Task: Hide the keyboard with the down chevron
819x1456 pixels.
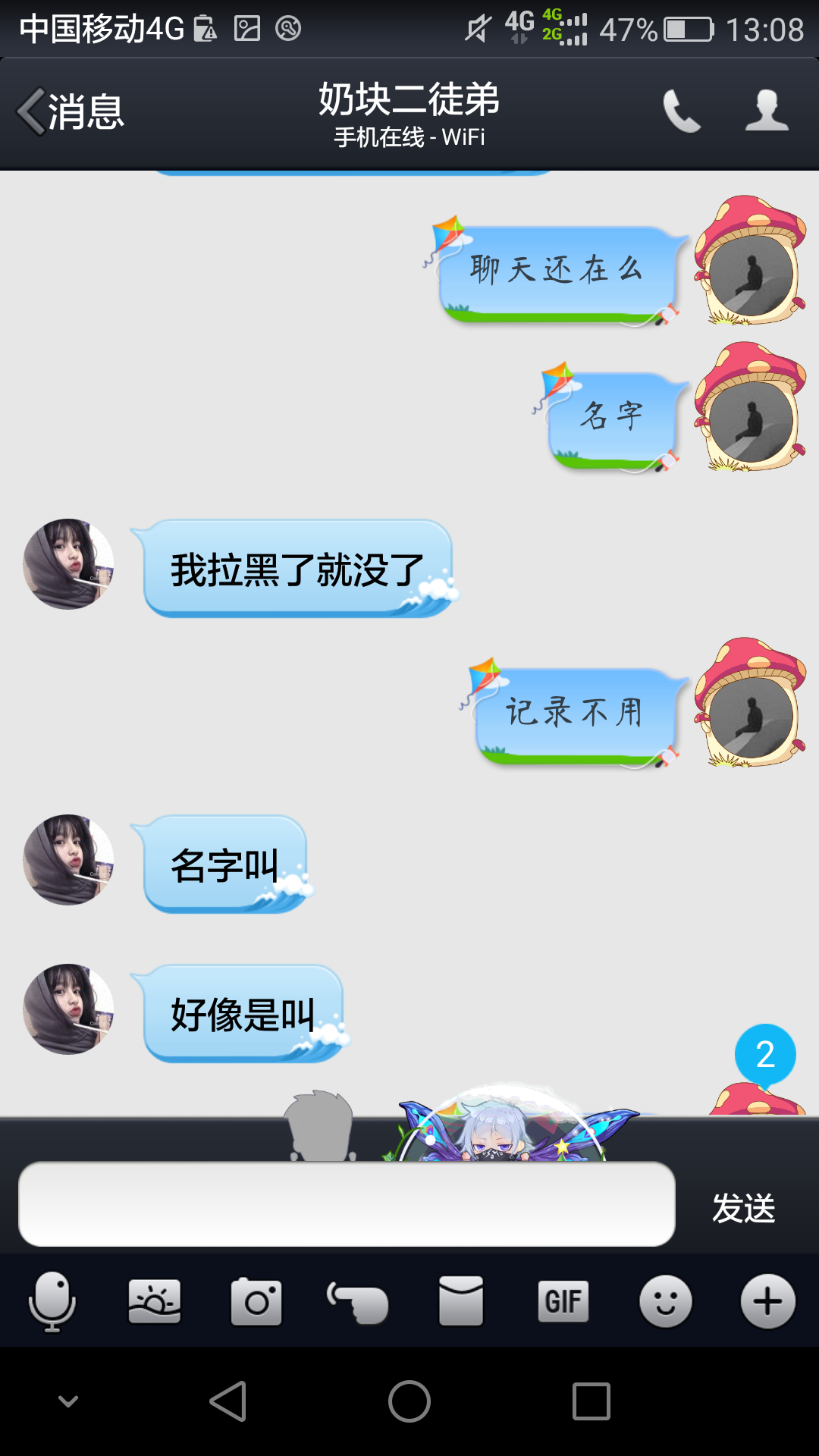Action: (x=68, y=1401)
